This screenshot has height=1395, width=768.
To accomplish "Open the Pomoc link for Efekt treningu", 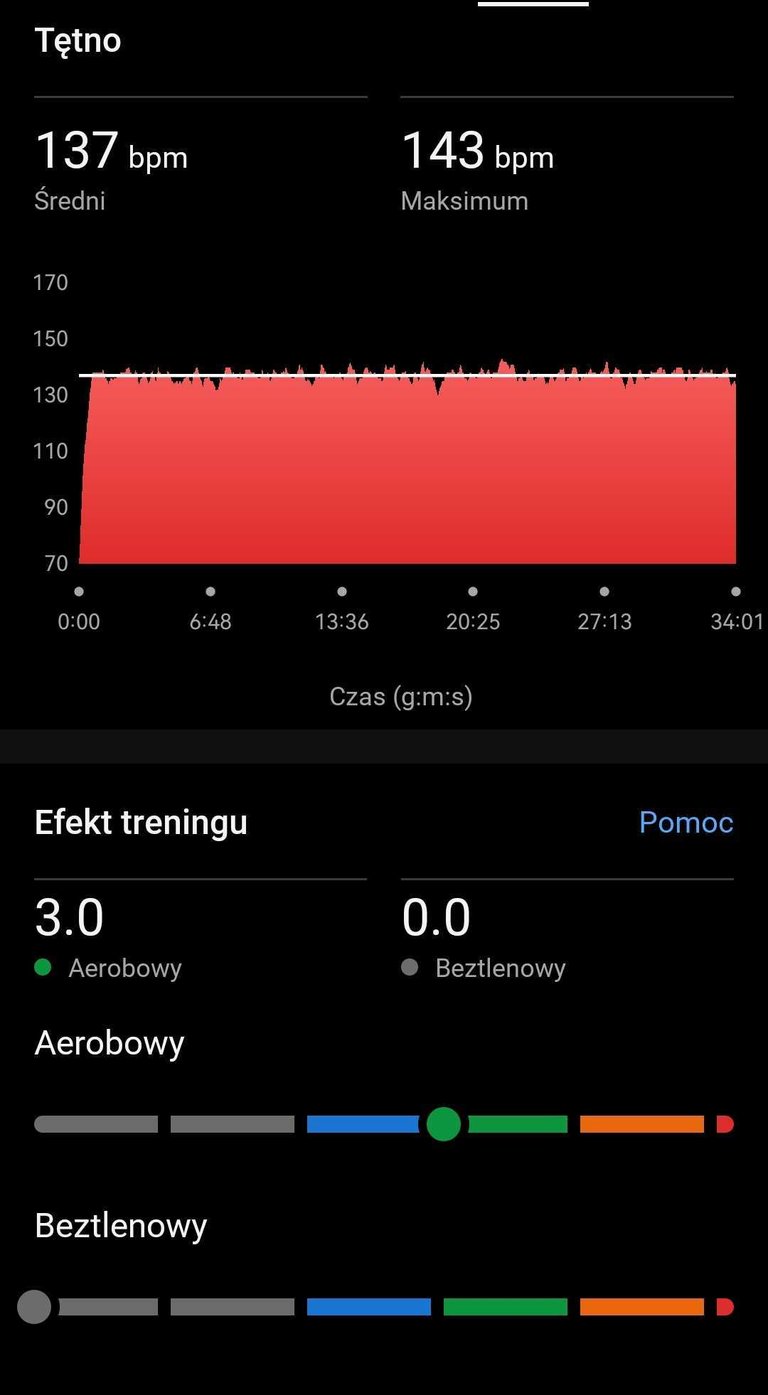I will click(x=686, y=822).
